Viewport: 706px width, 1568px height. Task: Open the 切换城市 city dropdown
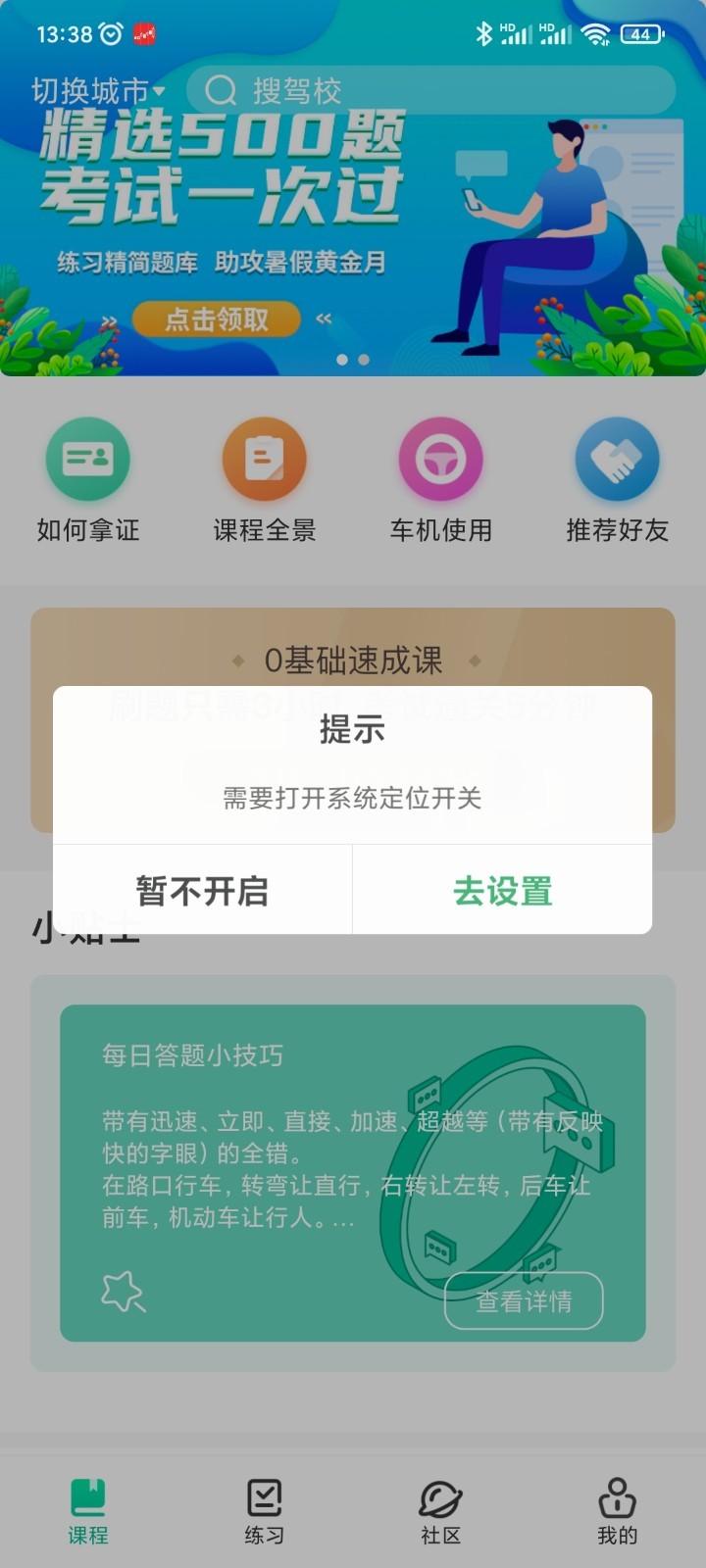96,90
